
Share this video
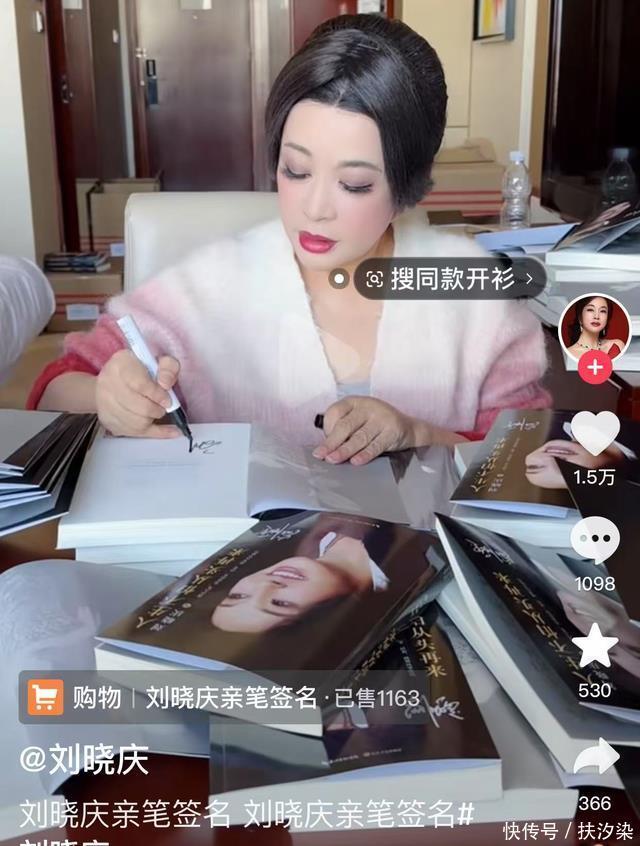[595, 758]
